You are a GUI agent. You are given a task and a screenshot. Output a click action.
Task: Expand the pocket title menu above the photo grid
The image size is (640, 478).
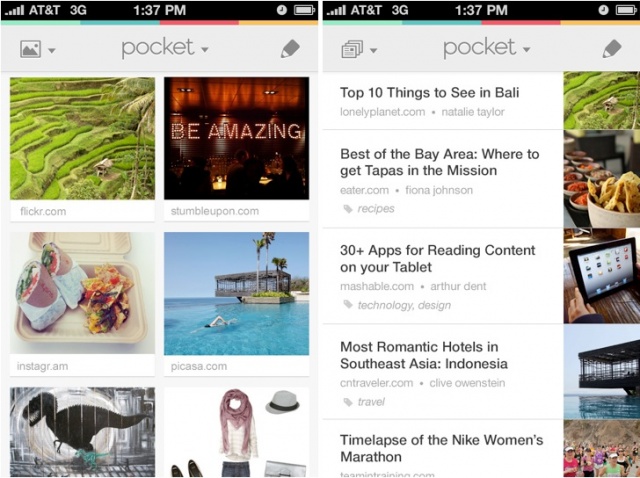(x=165, y=48)
